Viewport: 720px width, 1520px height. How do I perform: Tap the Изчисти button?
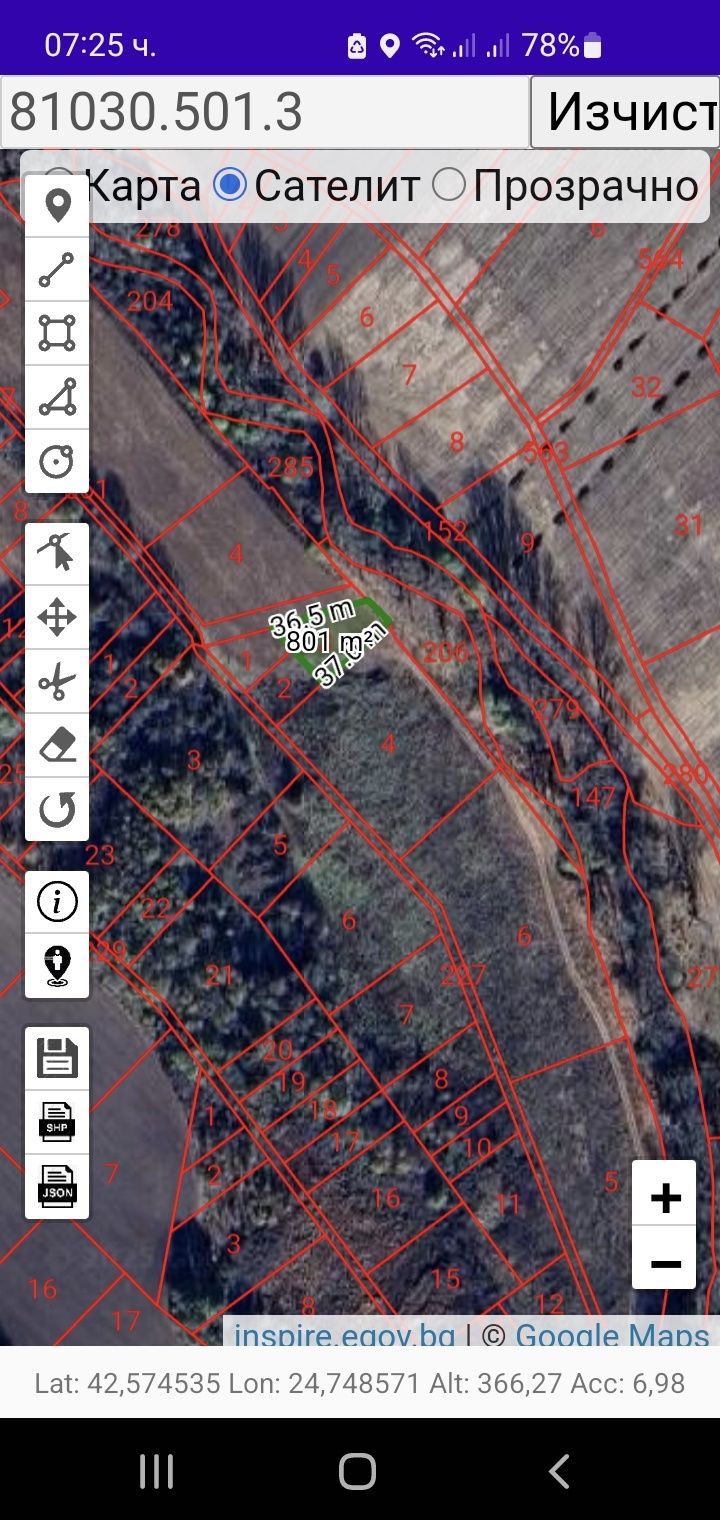pyautogui.click(x=626, y=112)
